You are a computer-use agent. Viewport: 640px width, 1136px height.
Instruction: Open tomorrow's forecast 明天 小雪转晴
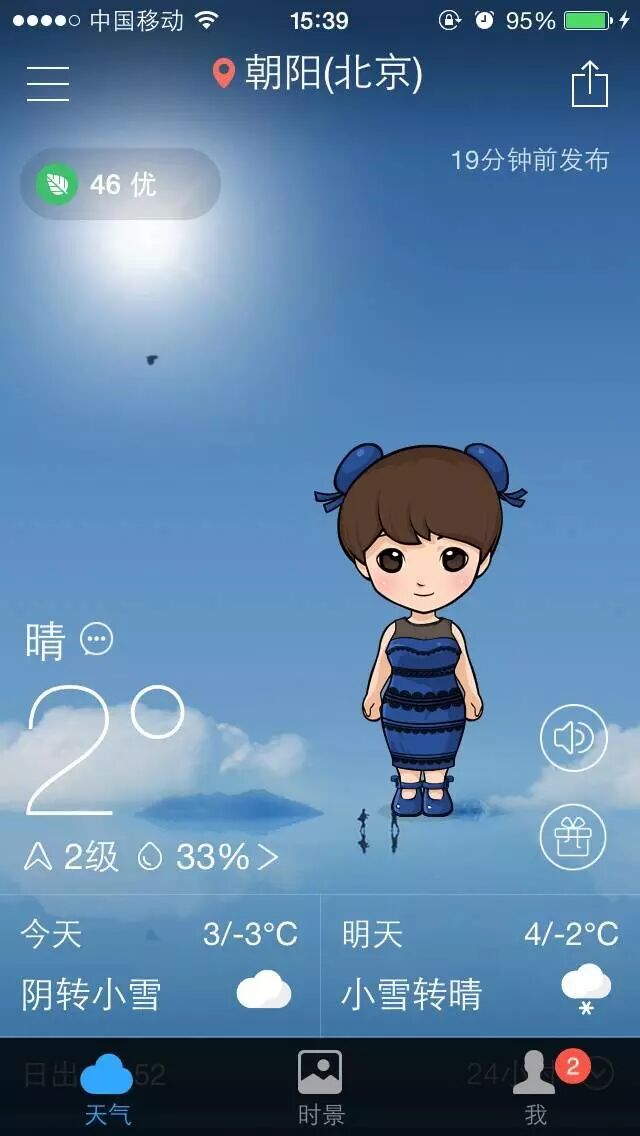tap(480, 966)
